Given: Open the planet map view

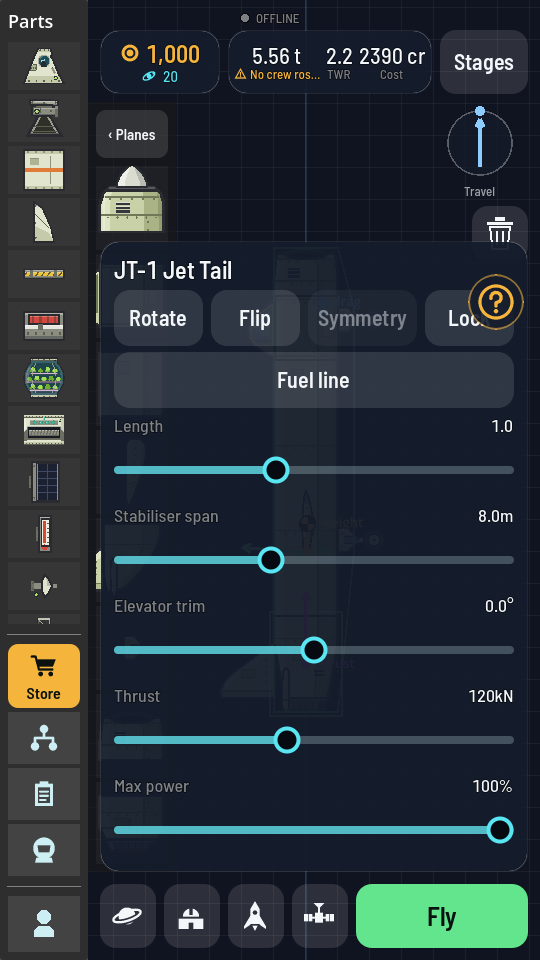Looking at the screenshot, I should tap(128, 916).
